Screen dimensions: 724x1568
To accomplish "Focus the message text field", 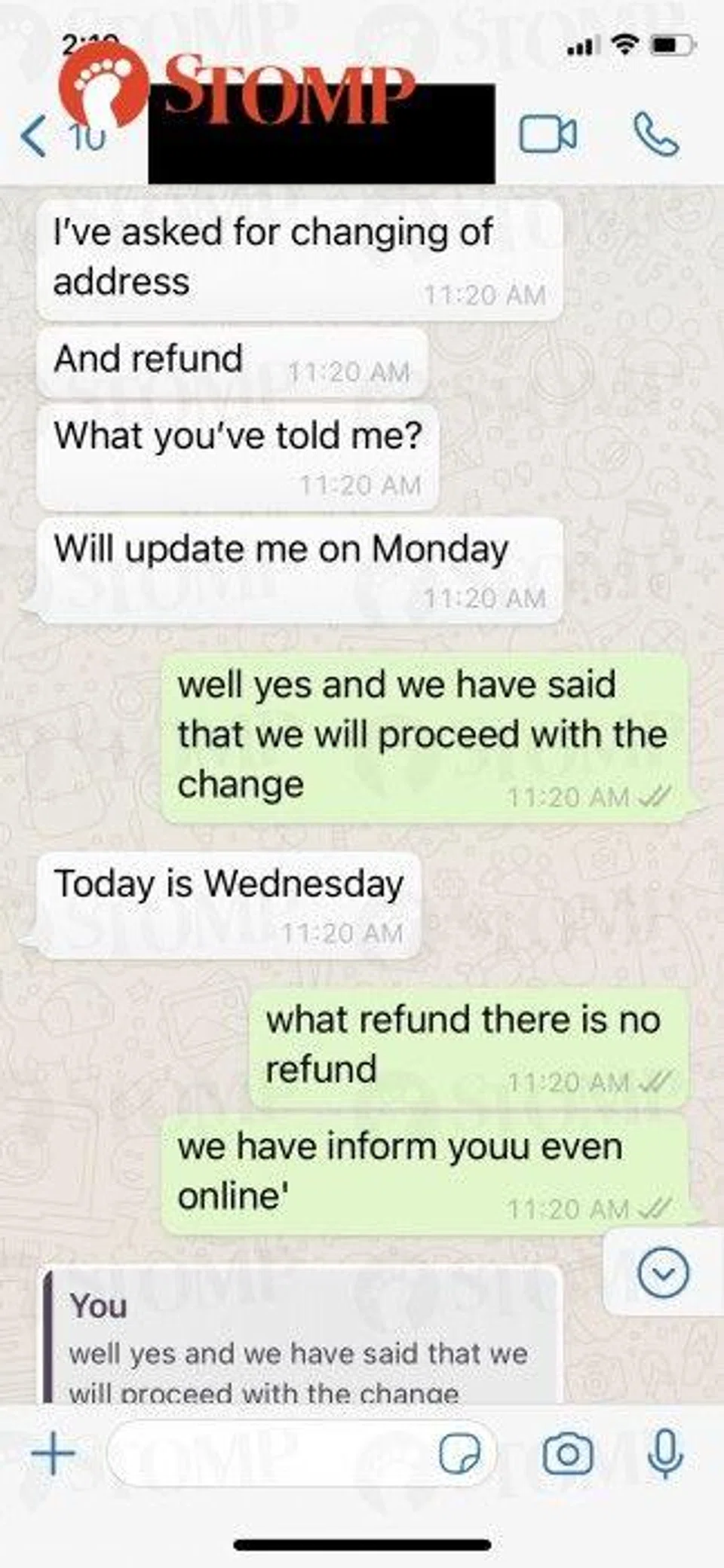I will click(271, 1453).
